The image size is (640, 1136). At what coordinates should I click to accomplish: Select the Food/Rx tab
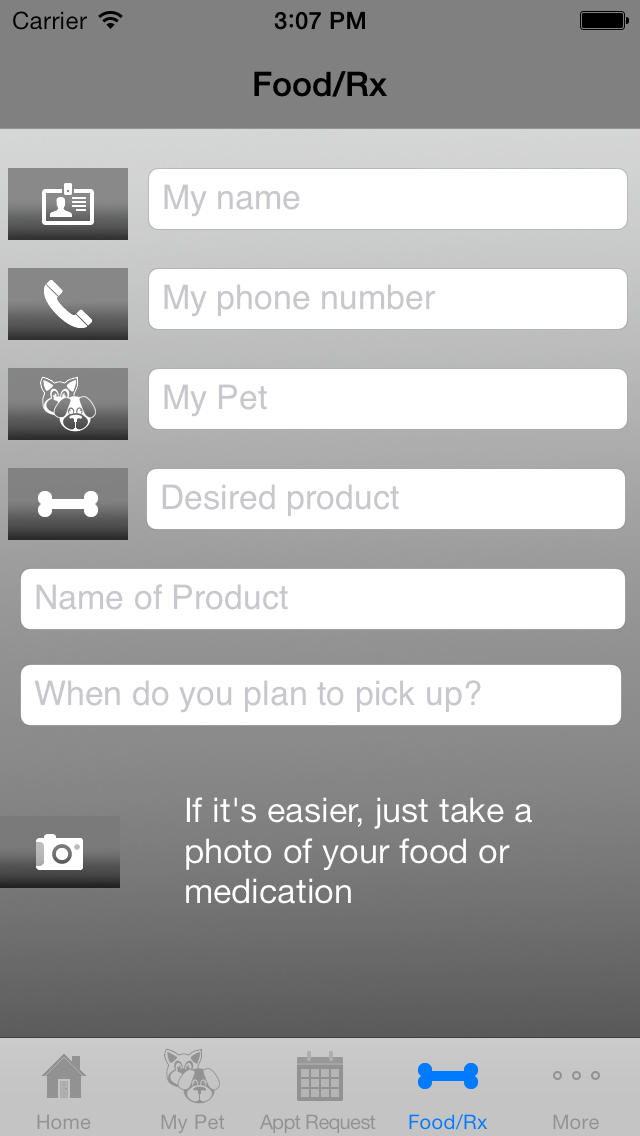pyautogui.click(x=448, y=1089)
